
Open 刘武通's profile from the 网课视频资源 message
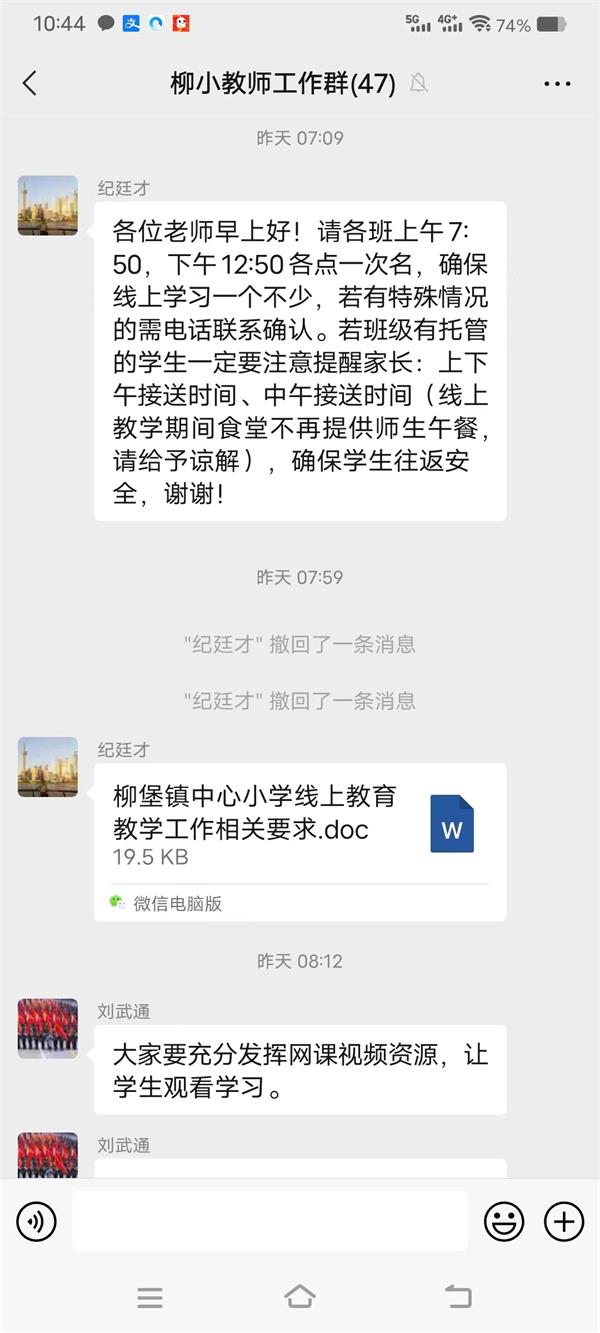(47, 1028)
